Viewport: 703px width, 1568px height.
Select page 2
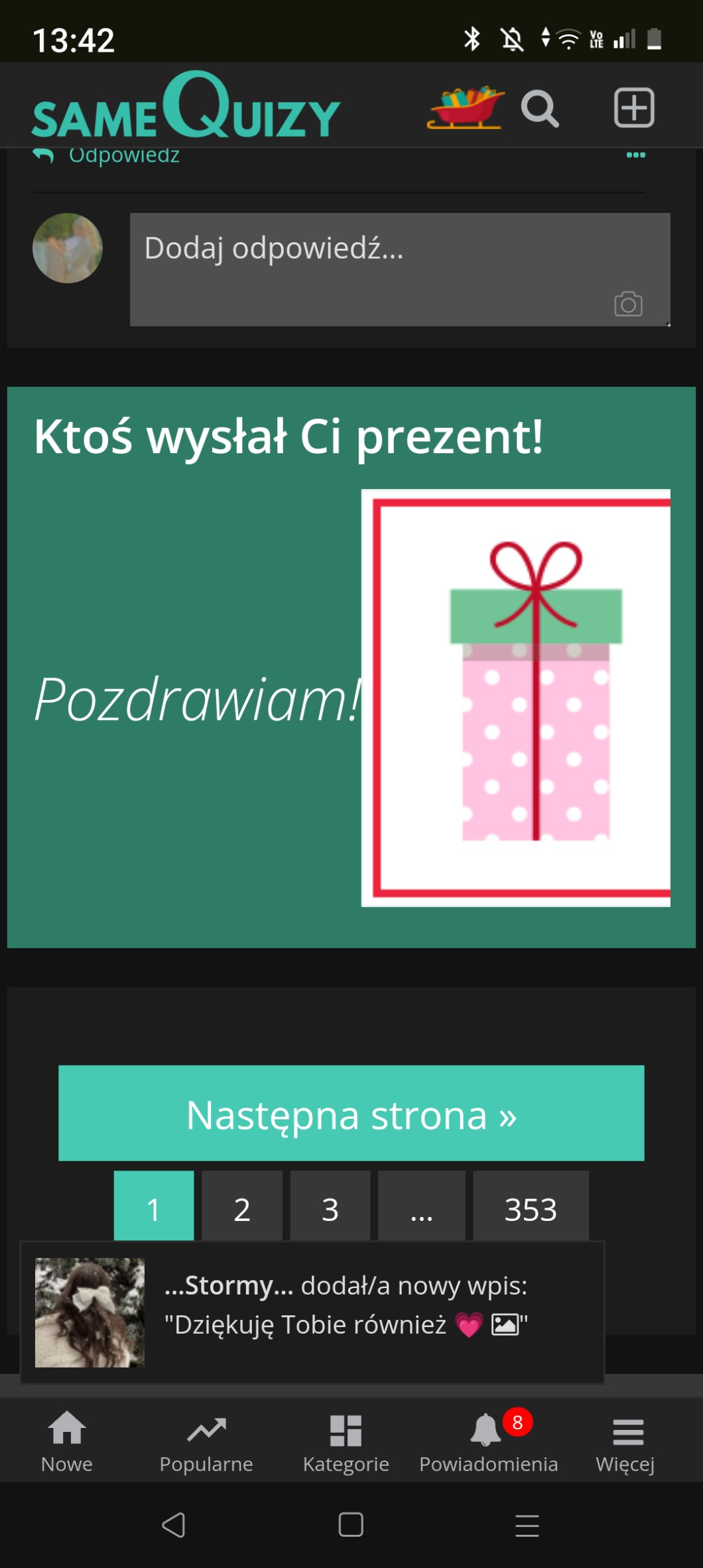click(242, 1208)
